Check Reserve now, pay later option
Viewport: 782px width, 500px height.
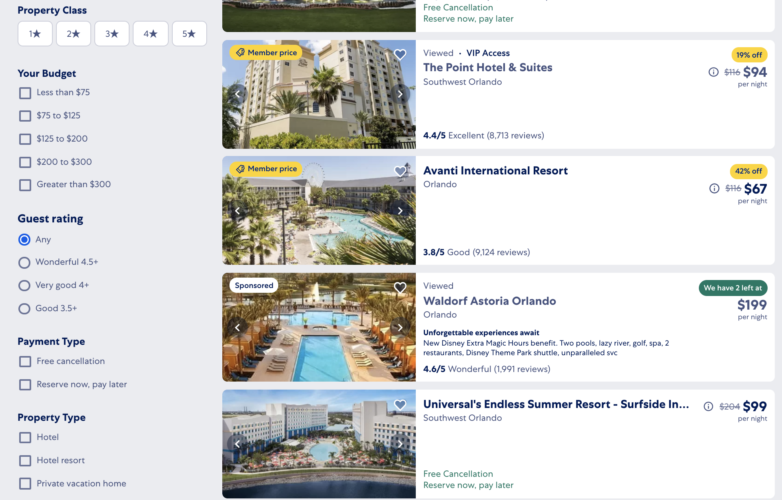click(x=25, y=385)
